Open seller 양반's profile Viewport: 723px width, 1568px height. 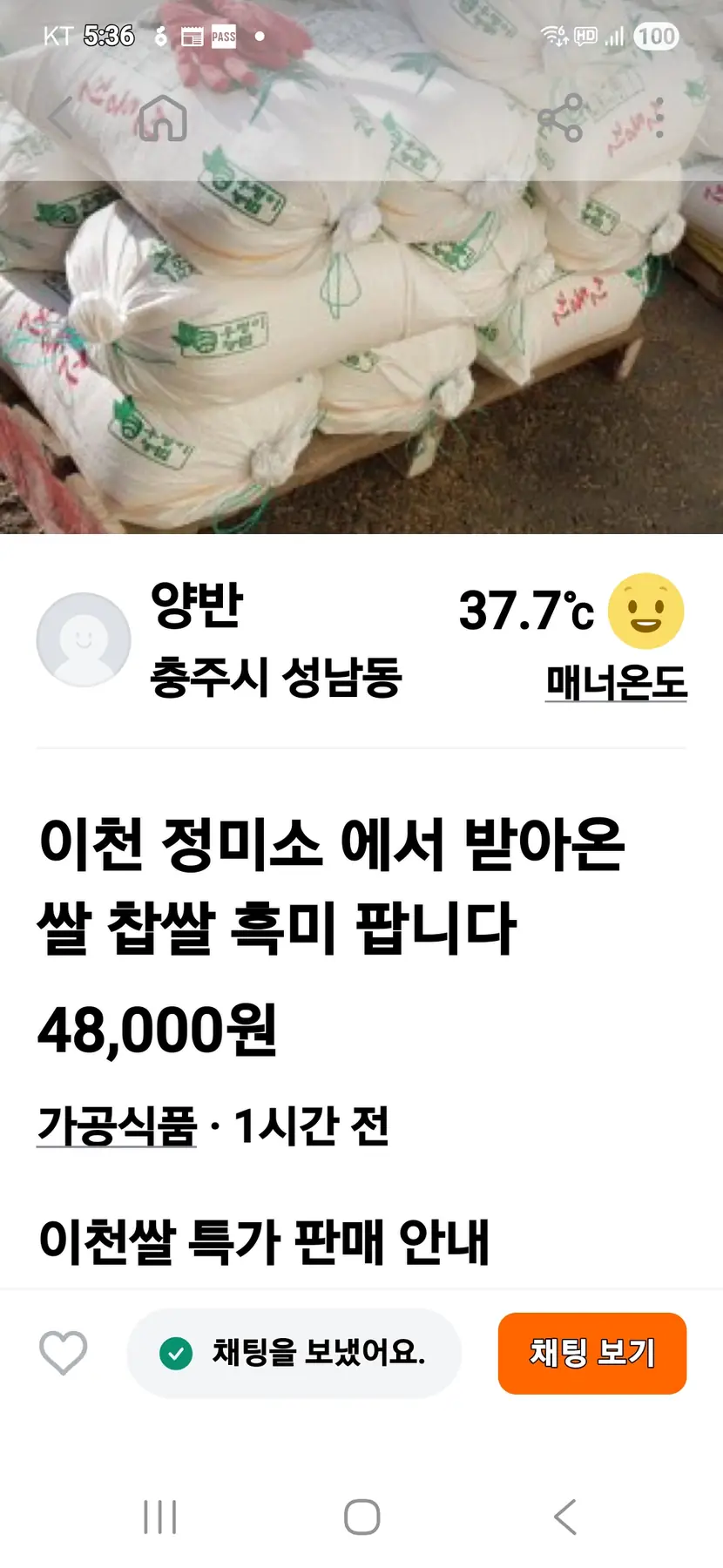(x=197, y=605)
